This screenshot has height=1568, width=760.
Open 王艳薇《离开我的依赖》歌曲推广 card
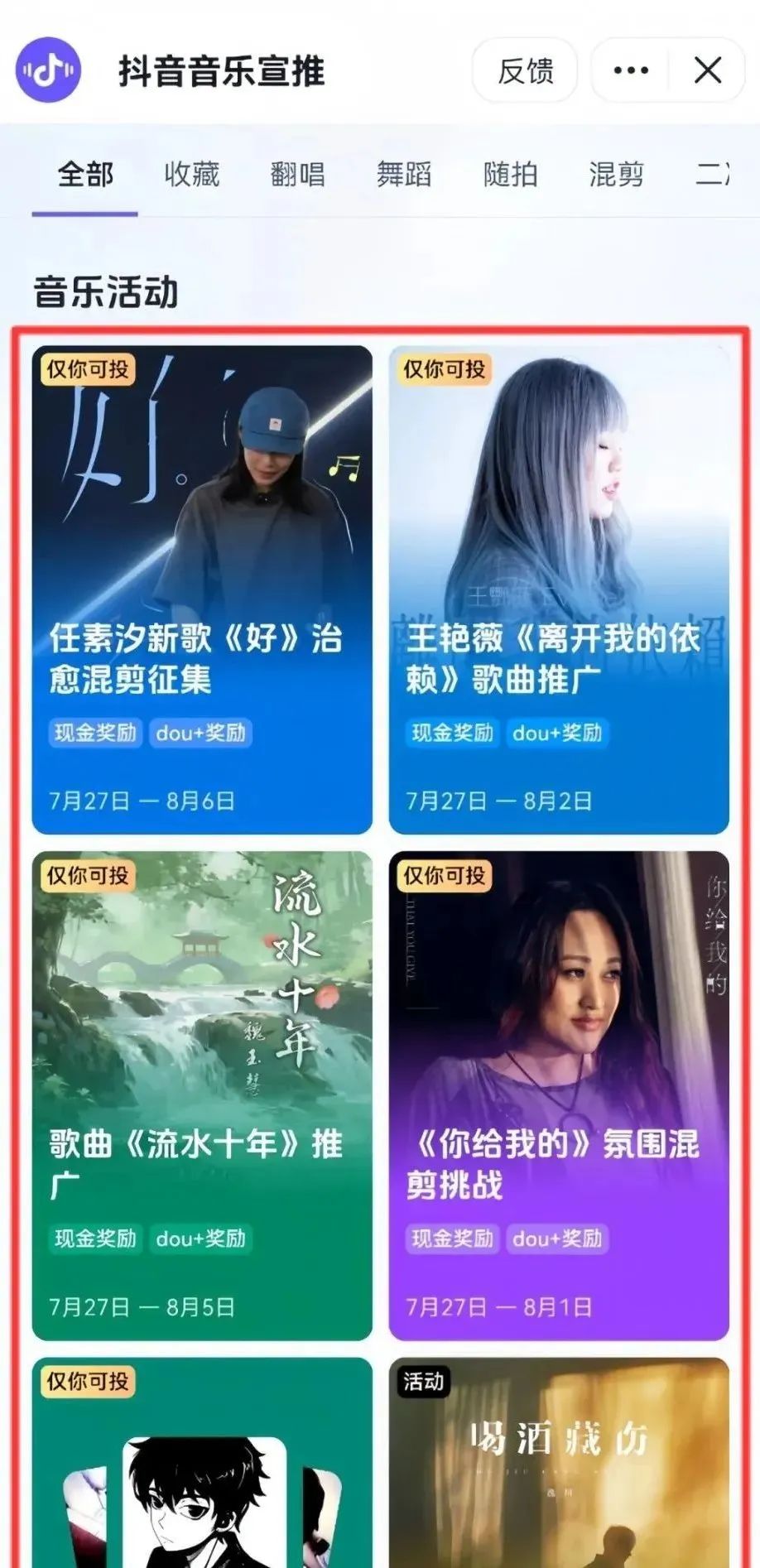click(x=559, y=589)
